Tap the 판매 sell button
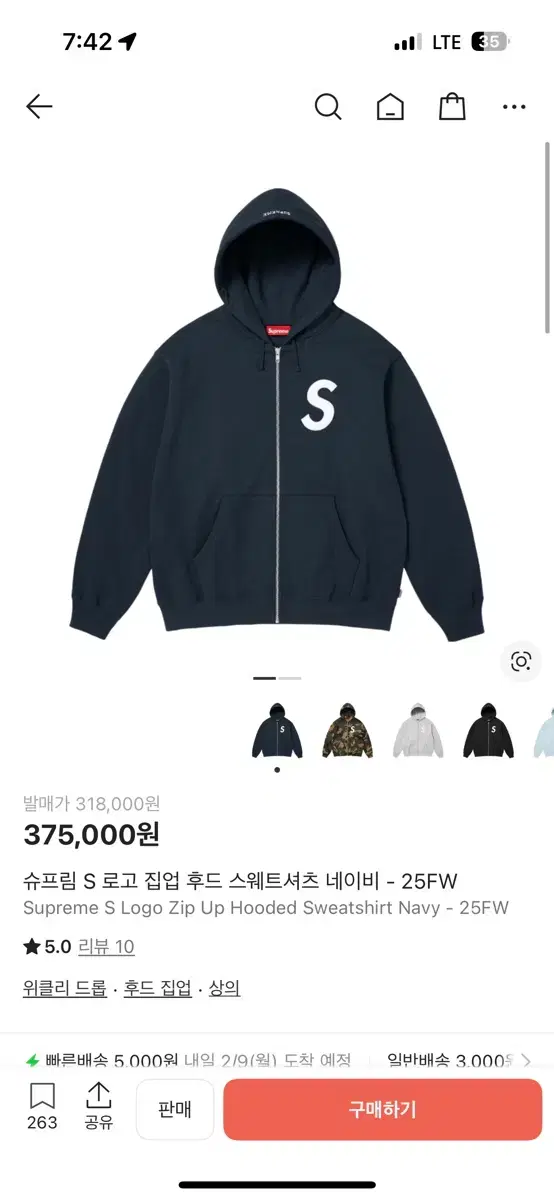554x1200 pixels. tap(175, 1109)
